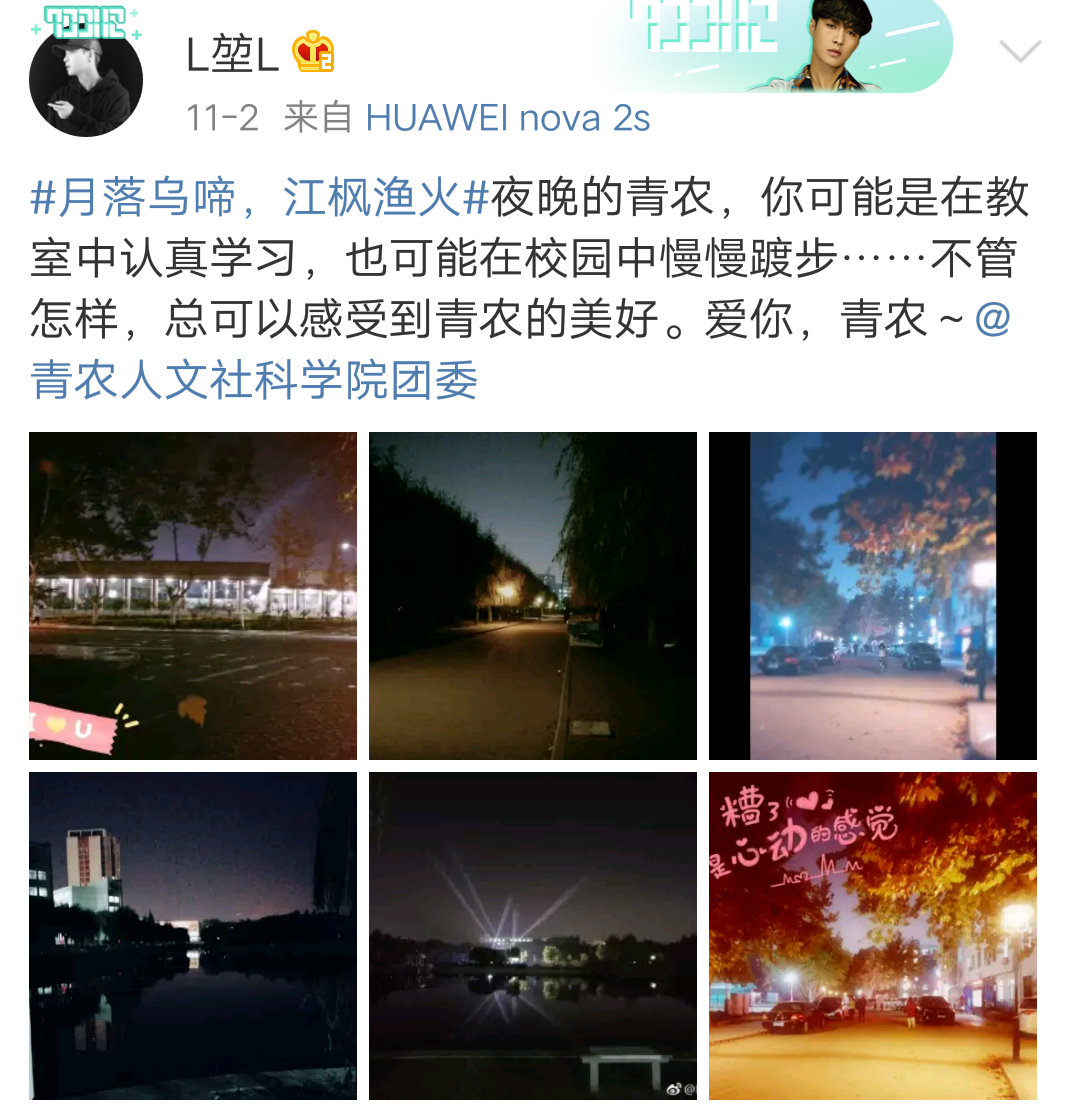Open the light beams over the lake photo

pos(533,936)
